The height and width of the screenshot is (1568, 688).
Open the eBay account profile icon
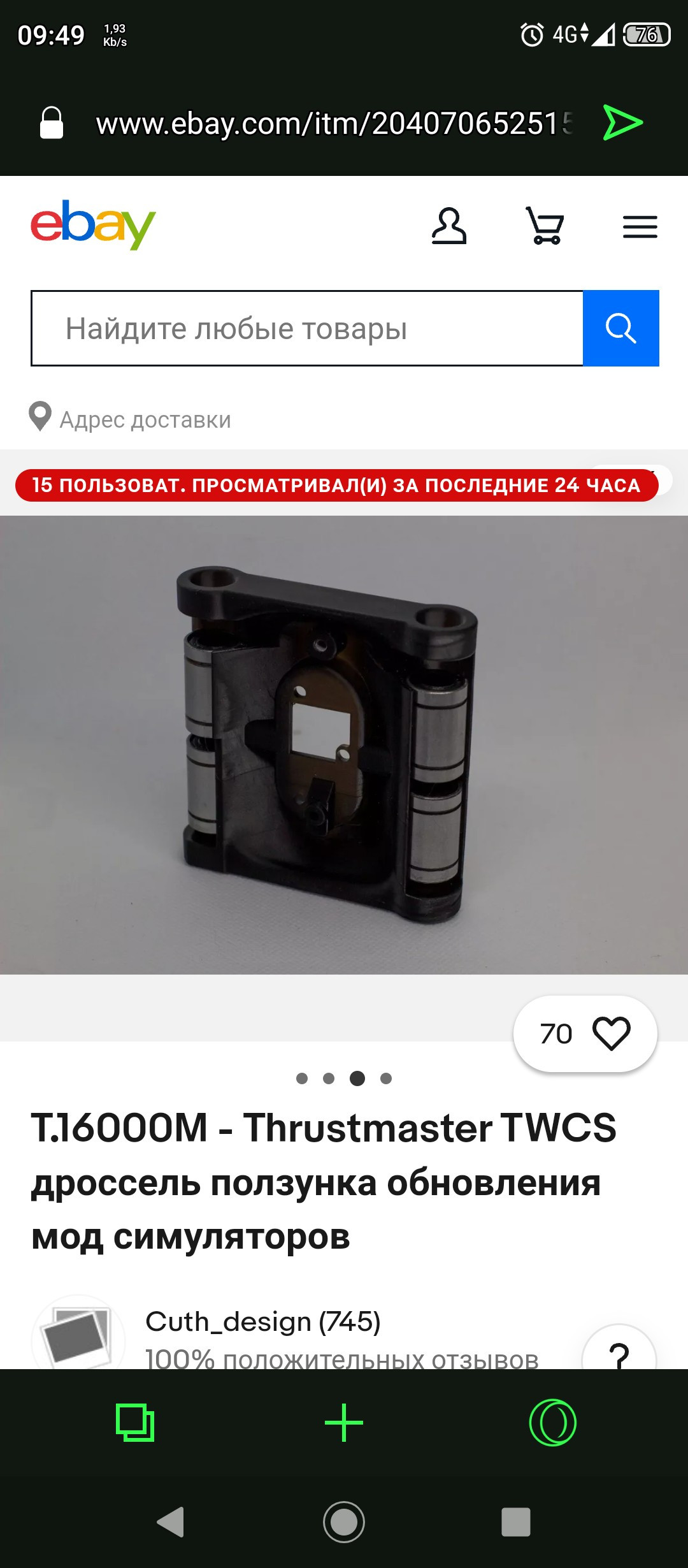[449, 226]
